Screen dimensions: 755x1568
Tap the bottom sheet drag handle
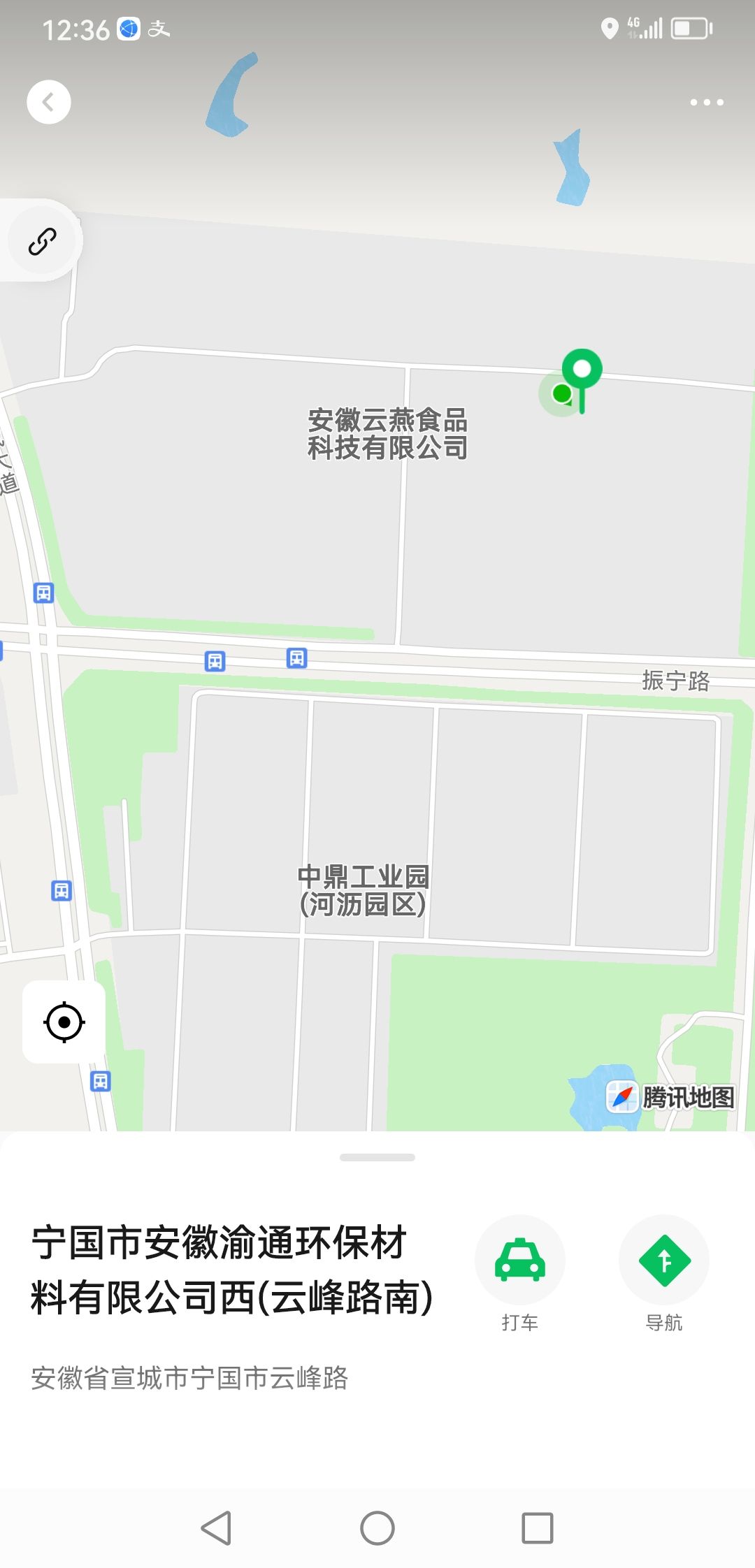[x=377, y=1158]
